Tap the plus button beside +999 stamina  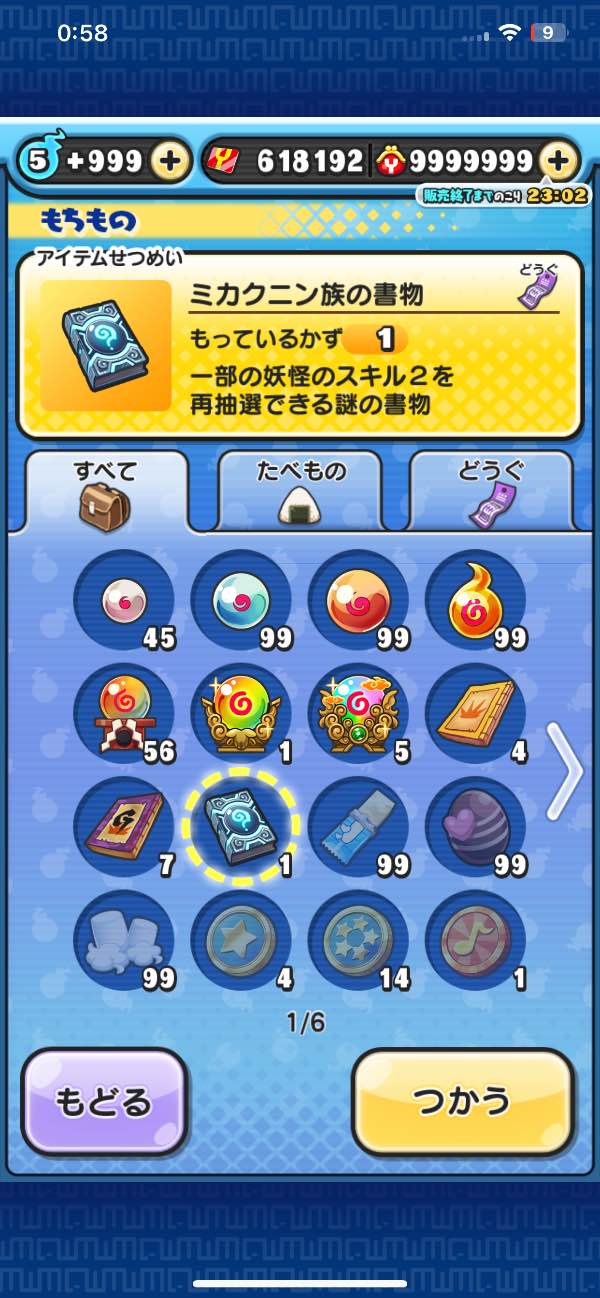171,161
